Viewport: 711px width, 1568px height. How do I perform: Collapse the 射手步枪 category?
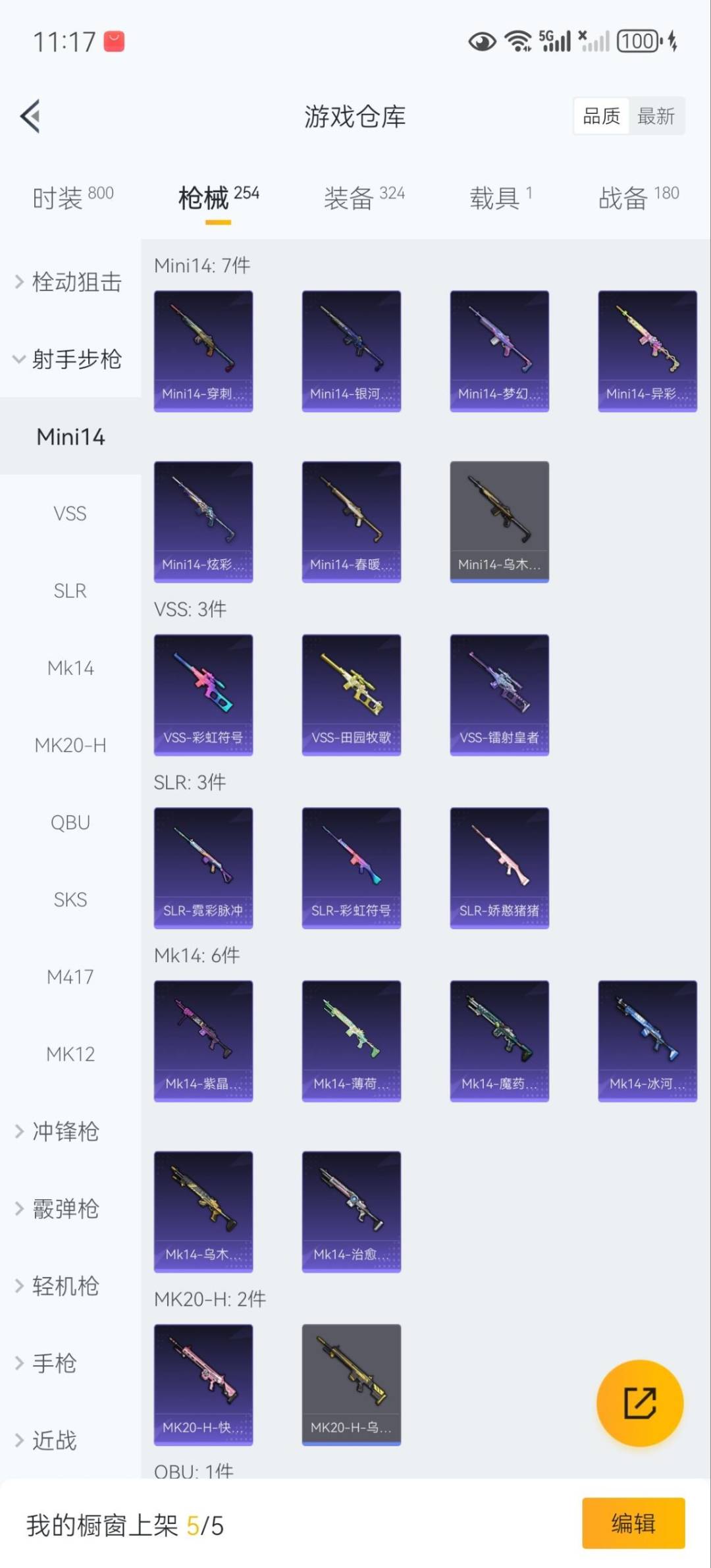click(70, 360)
